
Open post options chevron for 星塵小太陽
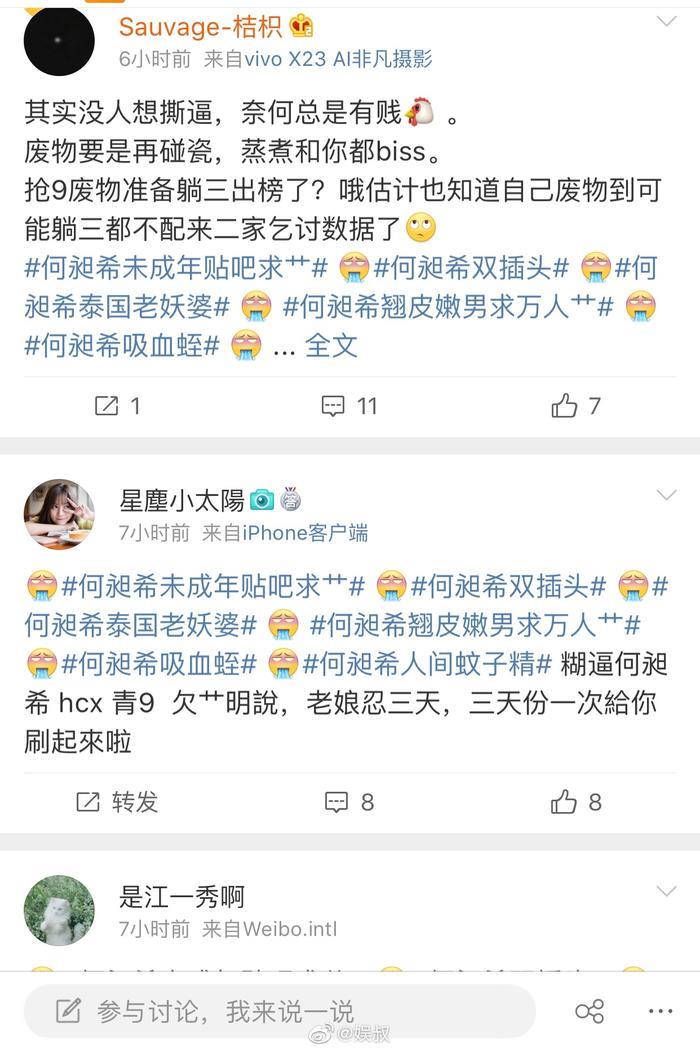(665, 496)
